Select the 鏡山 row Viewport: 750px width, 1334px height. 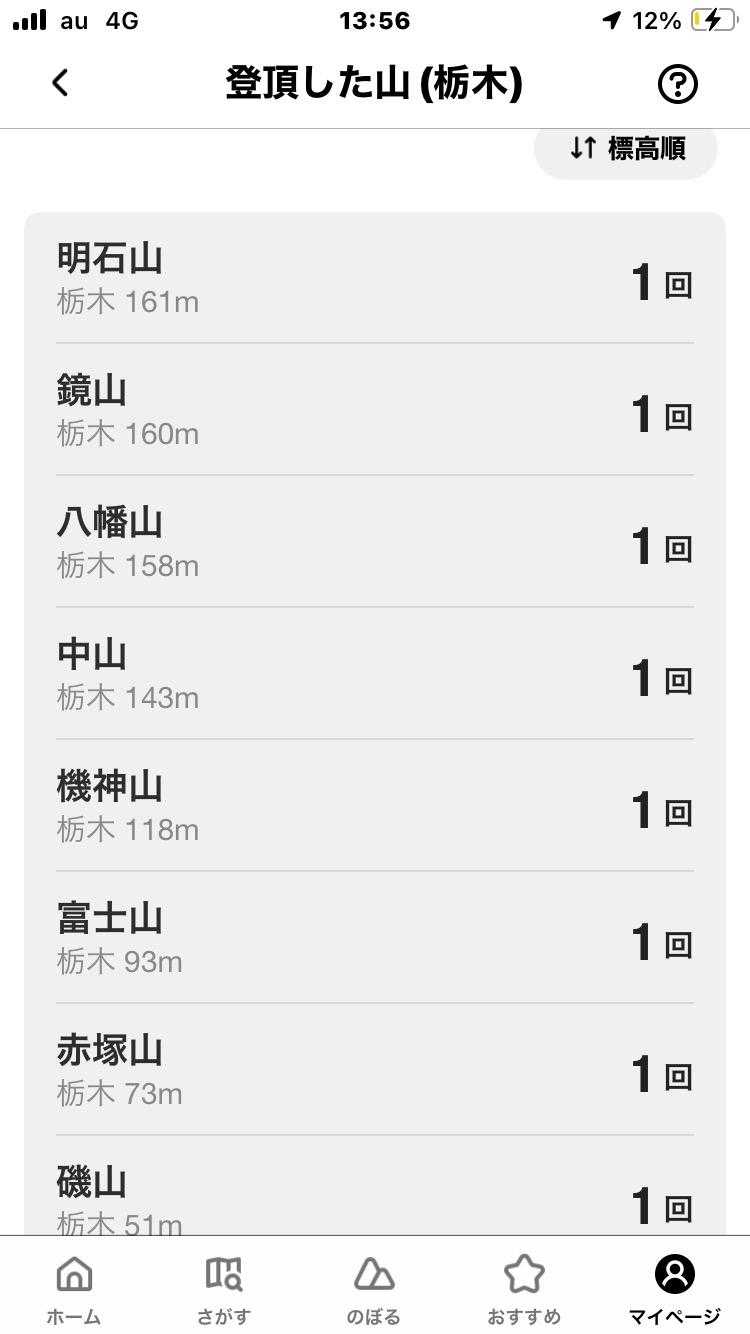(x=374, y=410)
